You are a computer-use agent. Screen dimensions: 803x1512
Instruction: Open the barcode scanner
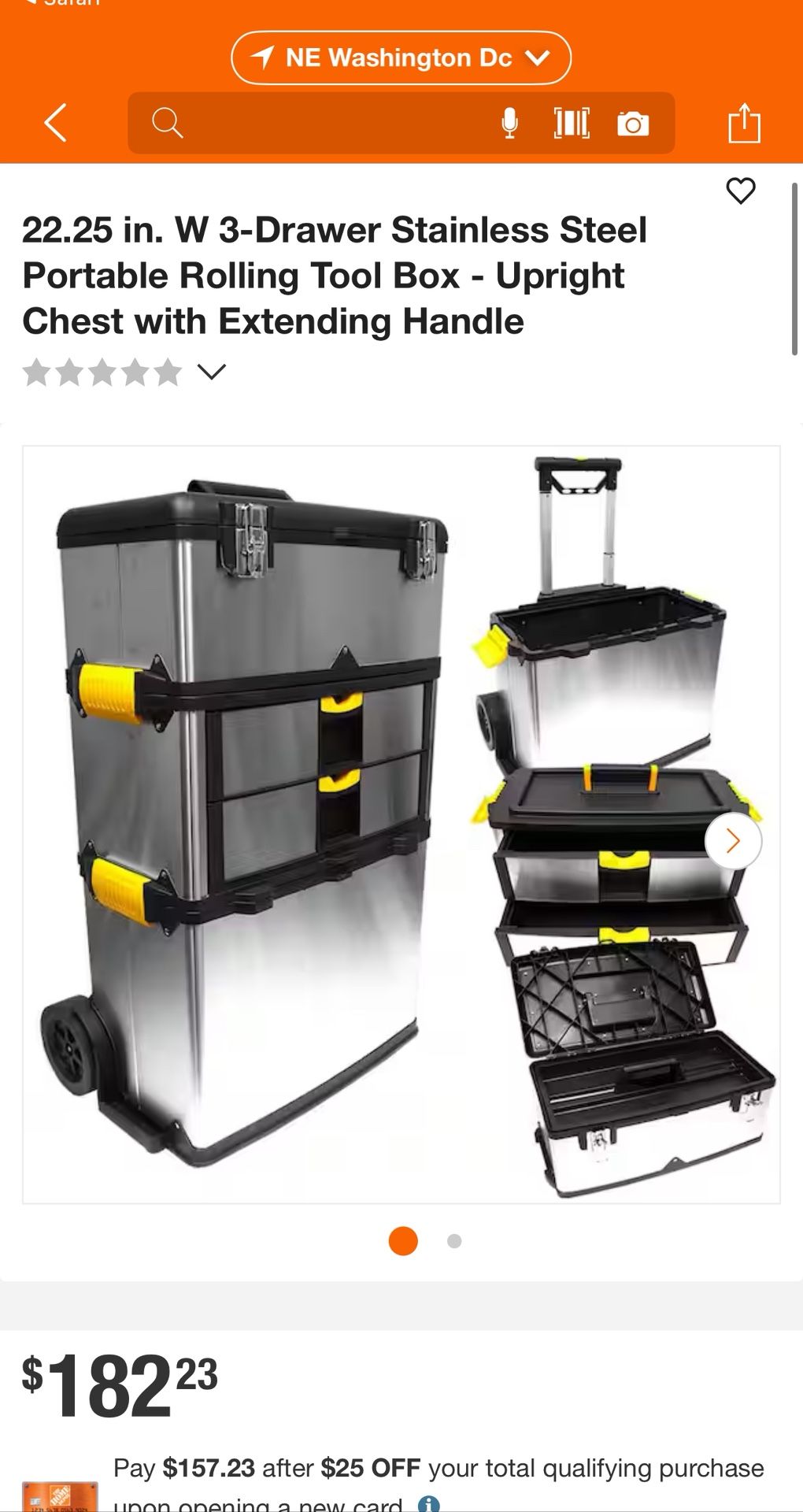572,124
